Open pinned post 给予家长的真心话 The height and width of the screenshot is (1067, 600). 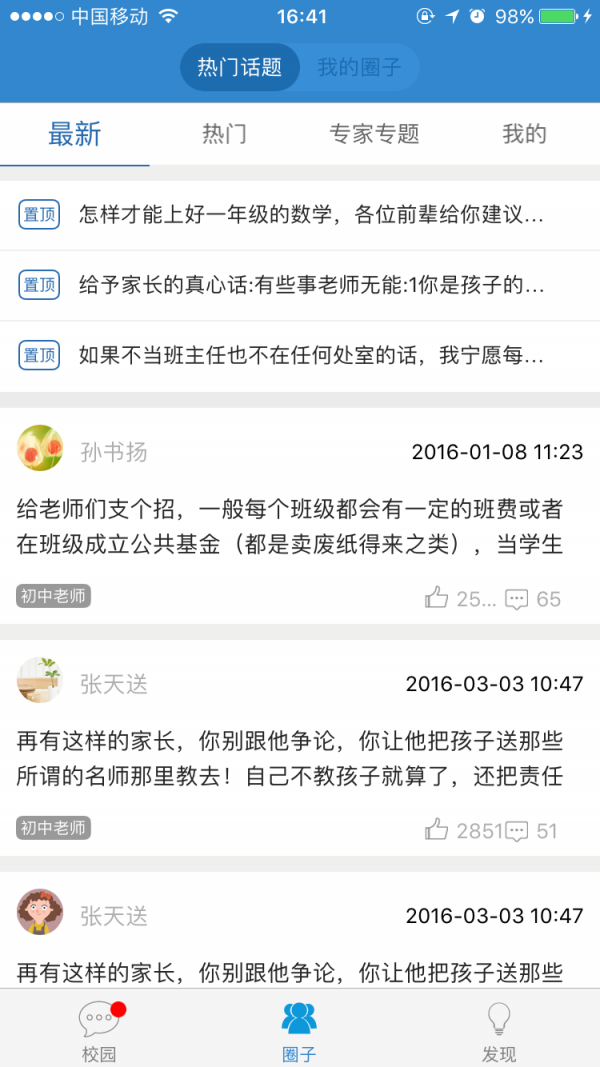[300, 285]
